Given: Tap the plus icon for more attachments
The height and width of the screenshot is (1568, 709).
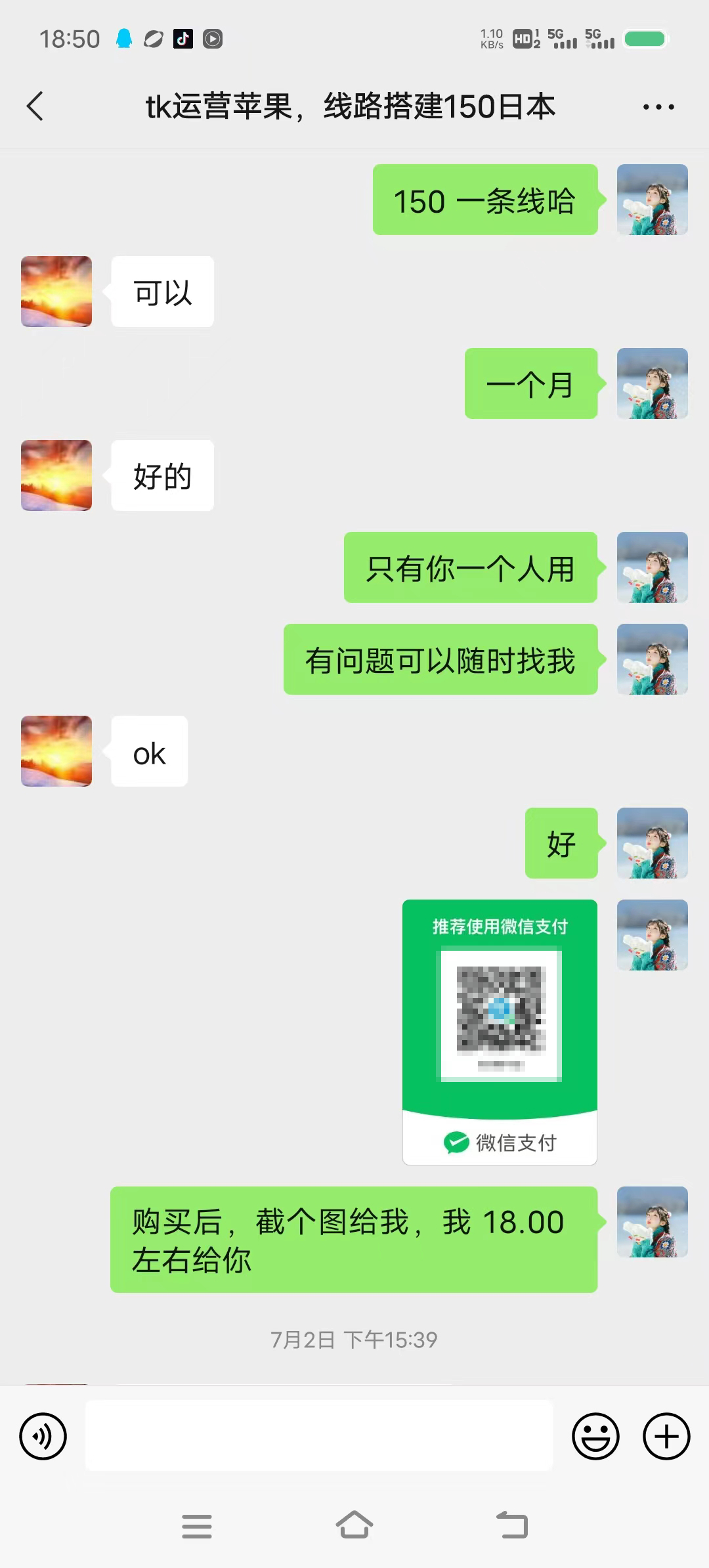Looking at the screenshot, I should 665,1435.
